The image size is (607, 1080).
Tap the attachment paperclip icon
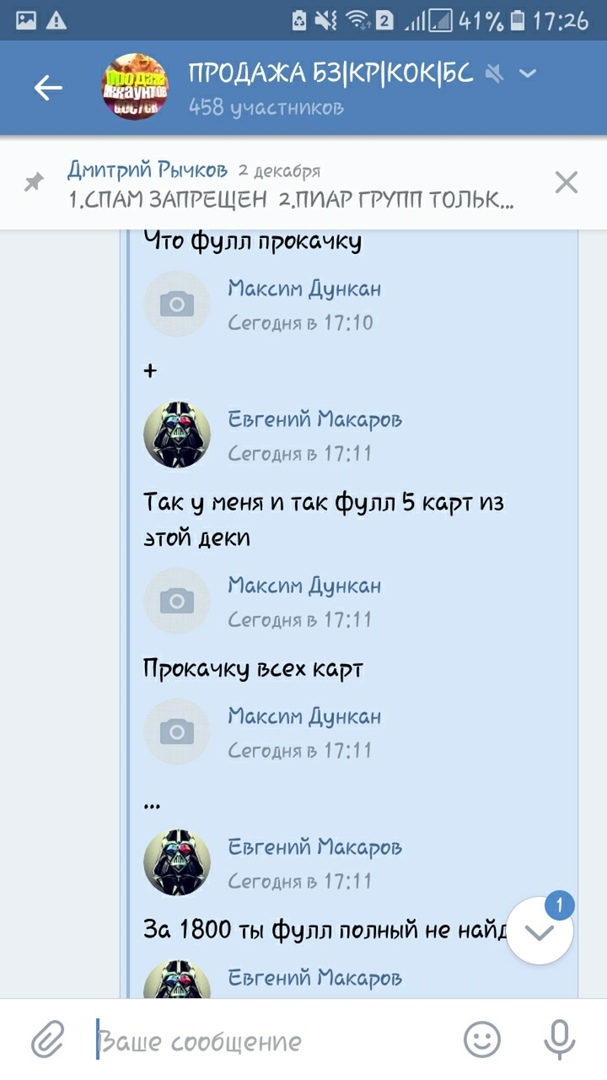coord(47,1040)
